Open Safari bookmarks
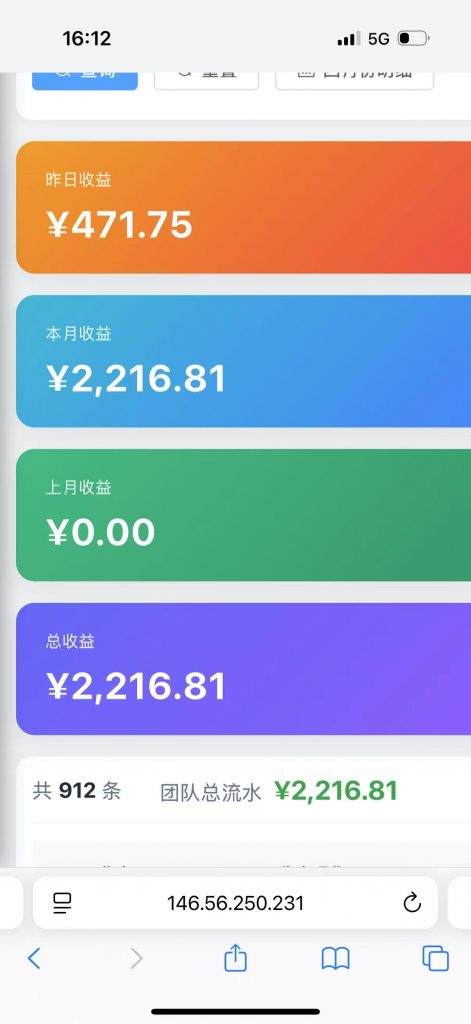Image resolution: width=471 pixels, height=1024 pixels. [x=336, y=959]
